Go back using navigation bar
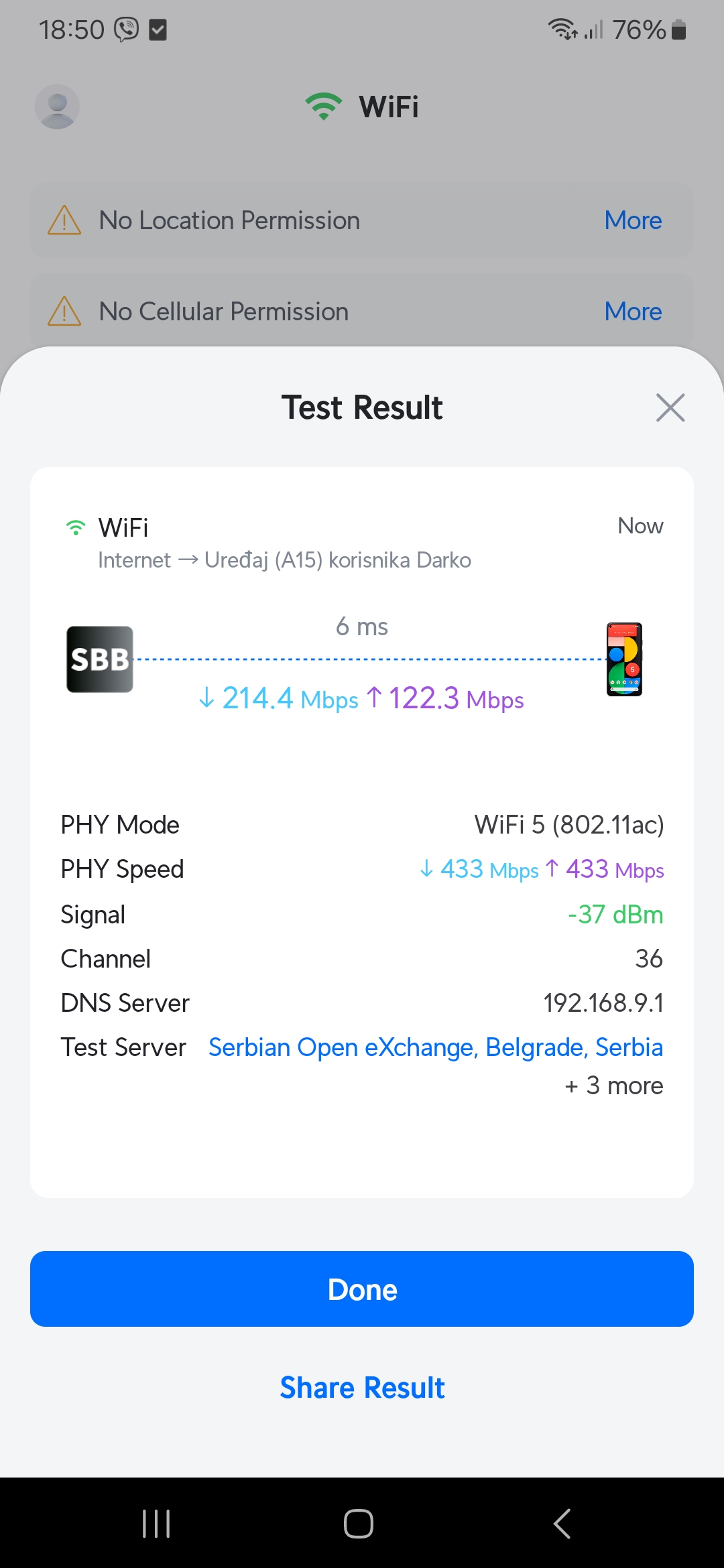Image resolution: width=724 pixels, height=1568 pixels. [x=562, y=1523]
